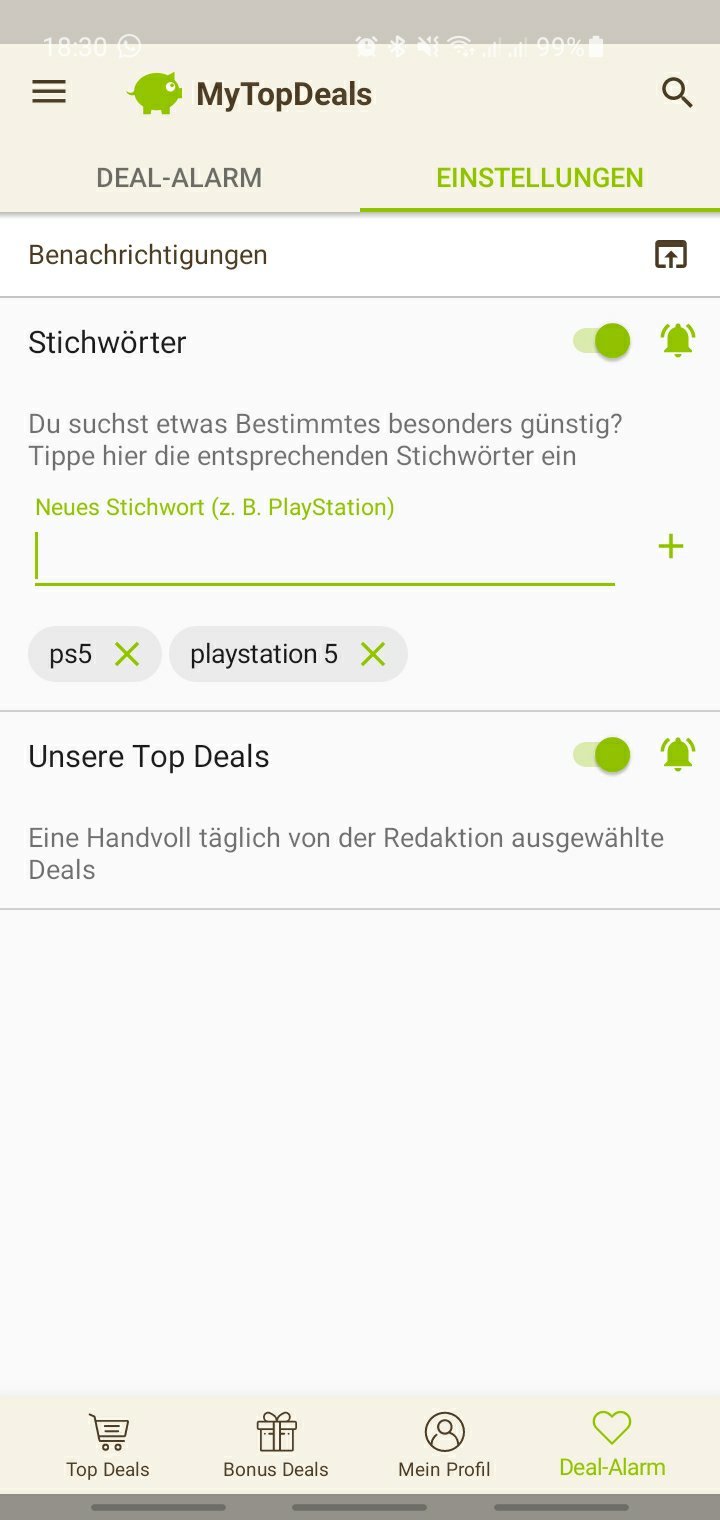
Task: Tap the bell icon beside Unsere Top Deals
Action: click(678, 756)
